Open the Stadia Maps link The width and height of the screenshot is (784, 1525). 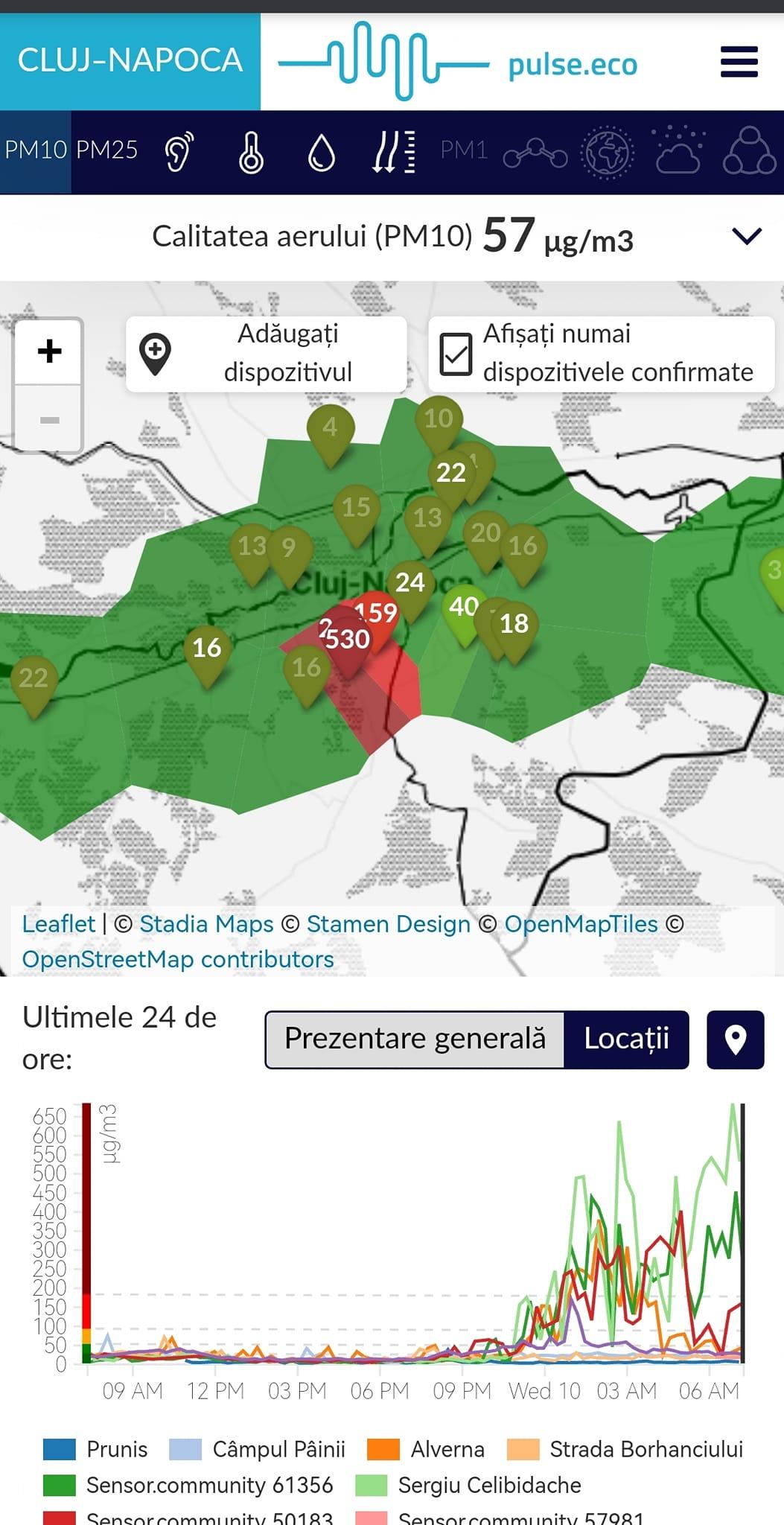click(x=206, y=924)
